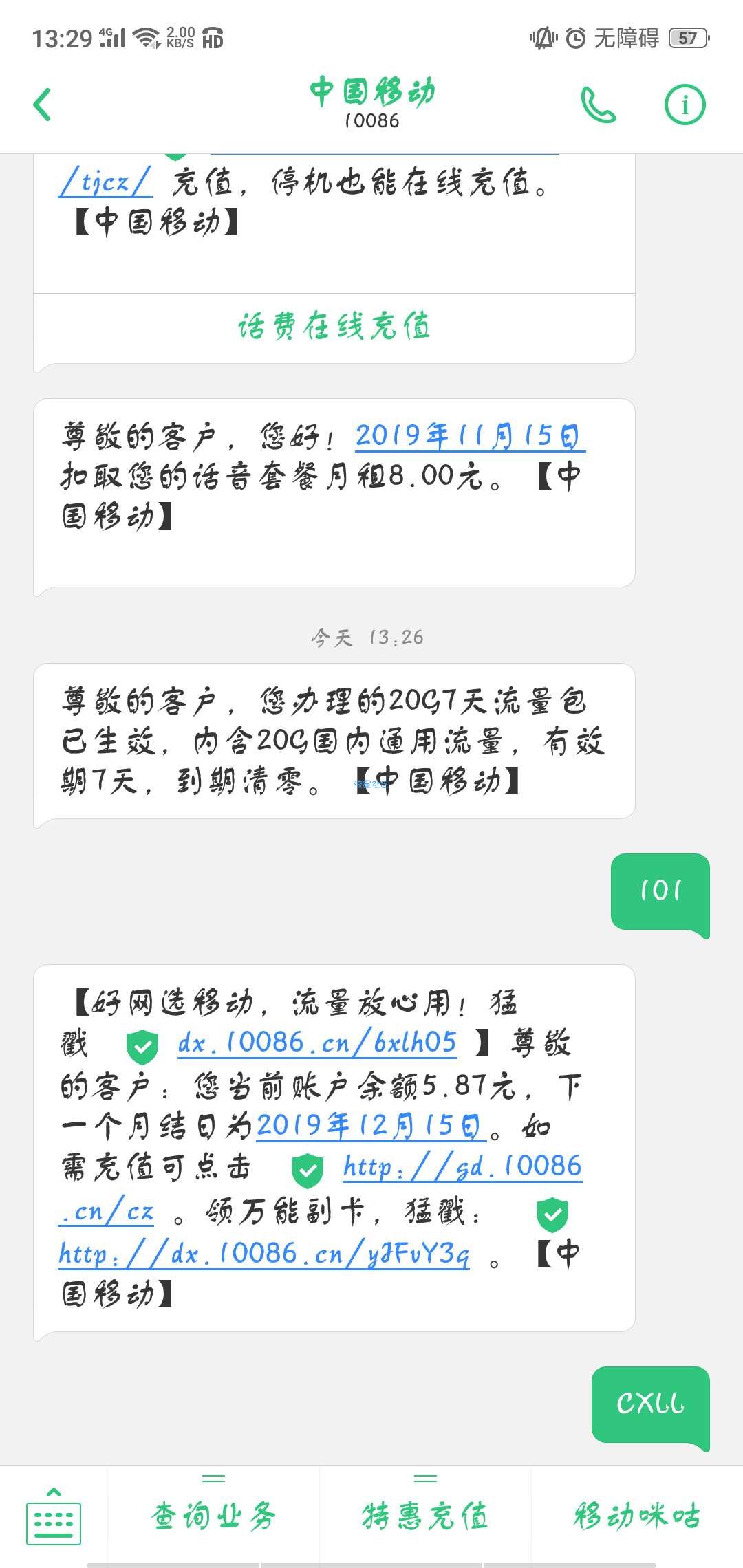Go back from the 中国移动 conversation

[x=43, y=105]
